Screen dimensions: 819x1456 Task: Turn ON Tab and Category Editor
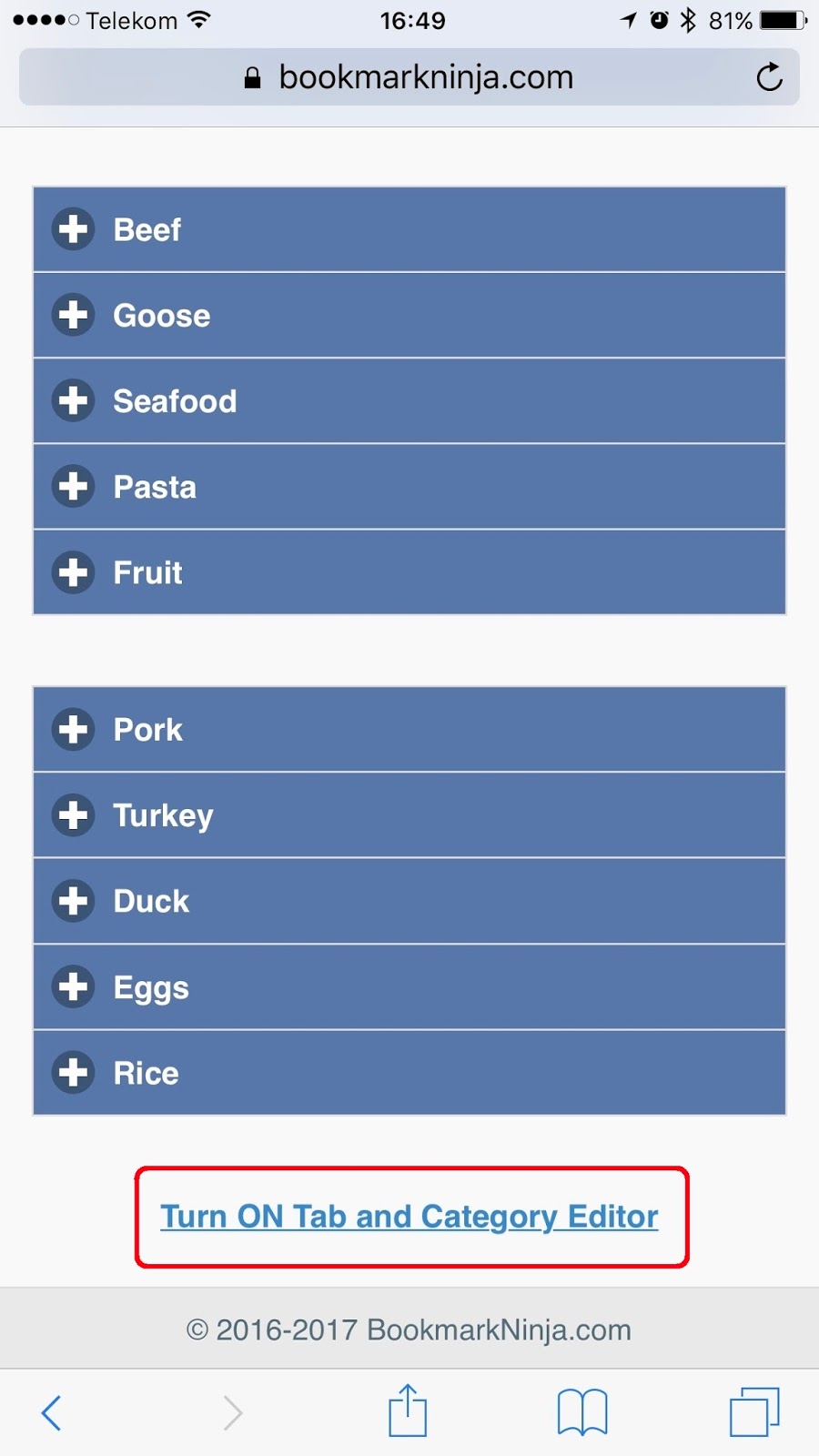click(409, 1217)
